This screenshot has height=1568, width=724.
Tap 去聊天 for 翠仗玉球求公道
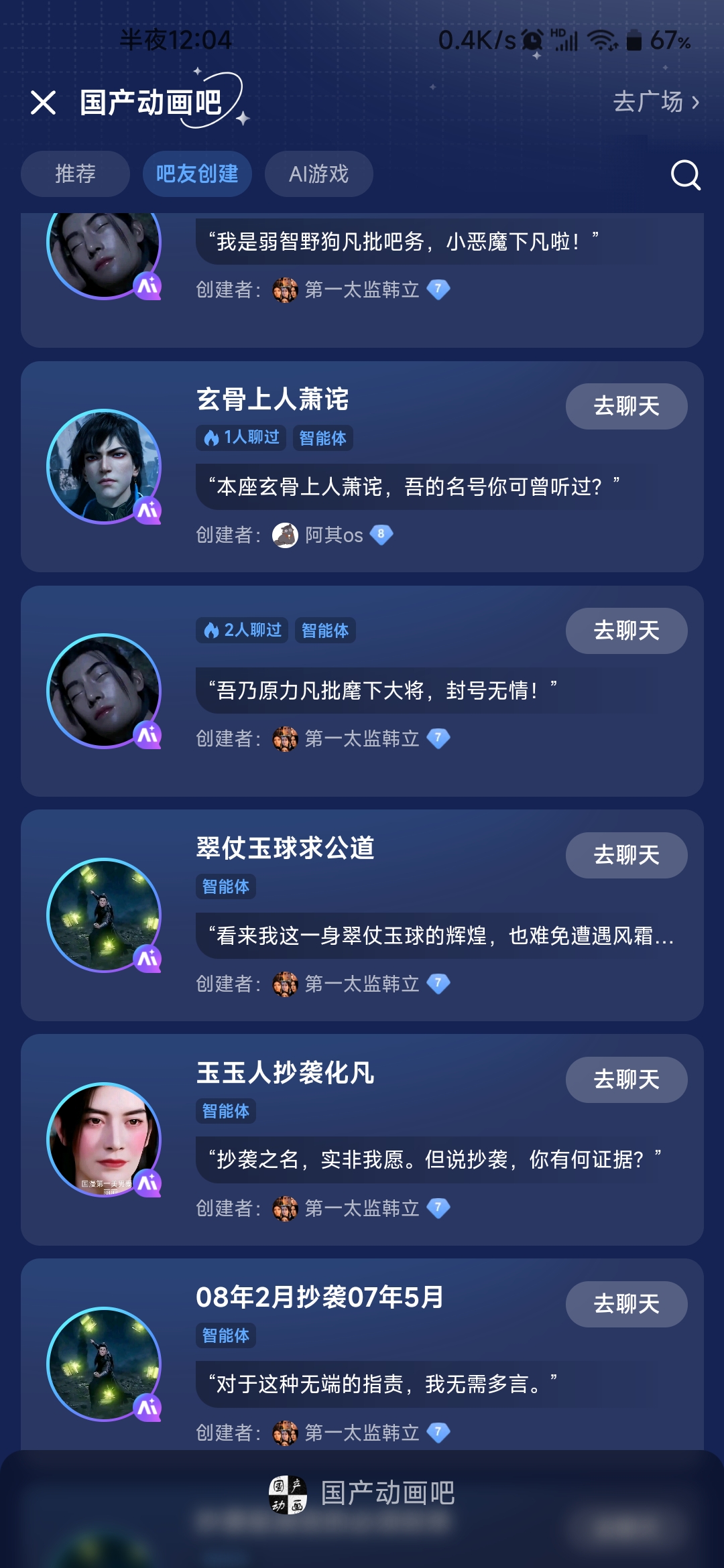(626, 855)
